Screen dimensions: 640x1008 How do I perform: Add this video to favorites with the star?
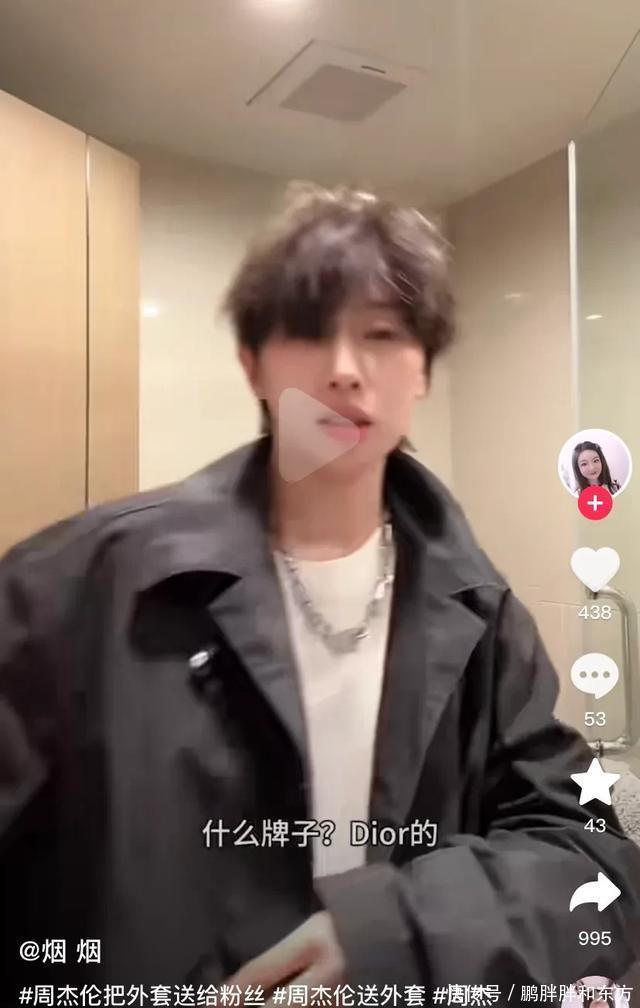595,783
